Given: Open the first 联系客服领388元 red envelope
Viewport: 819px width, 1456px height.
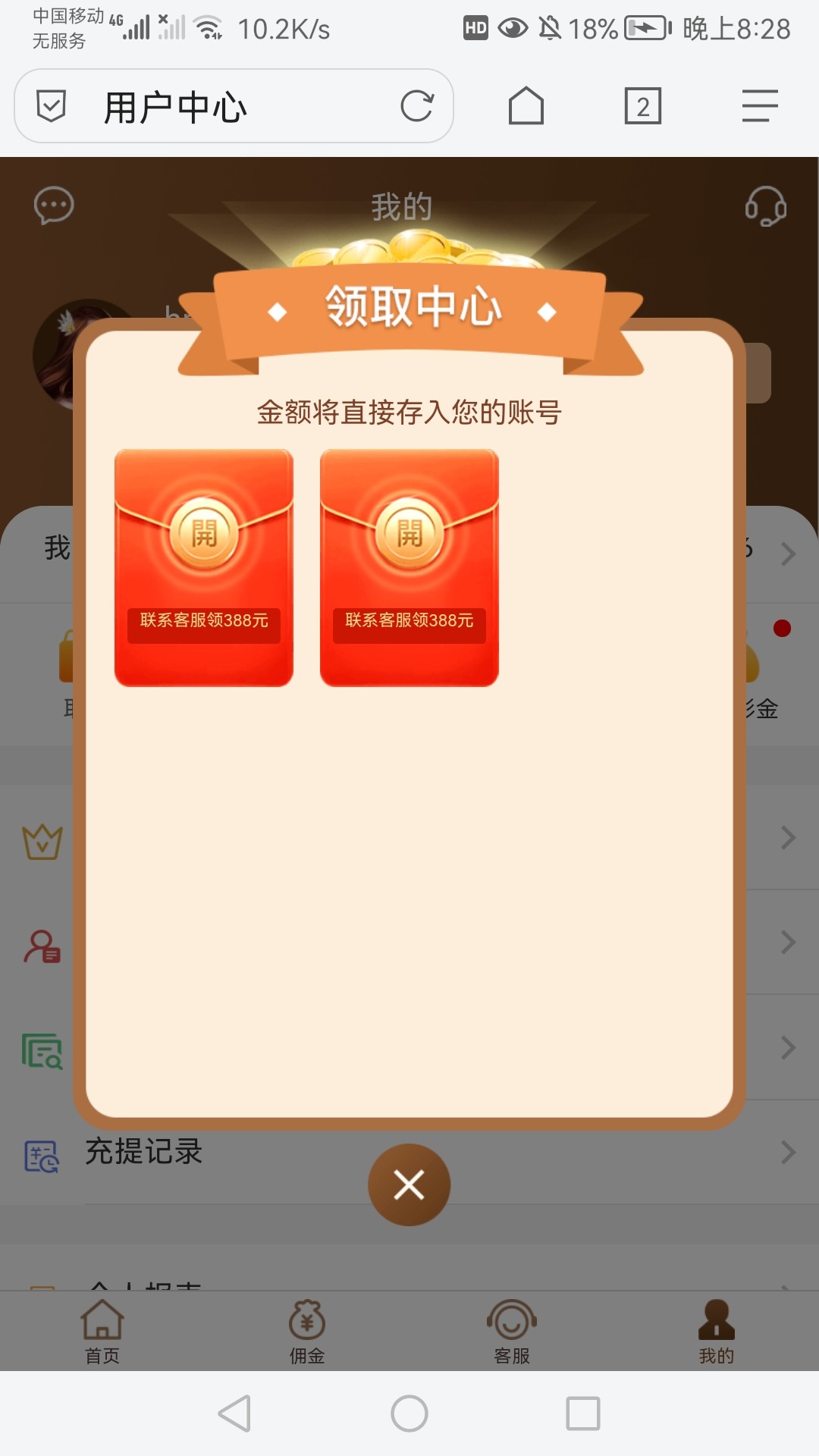Looking at the screenshot, I should coord(203,567).
